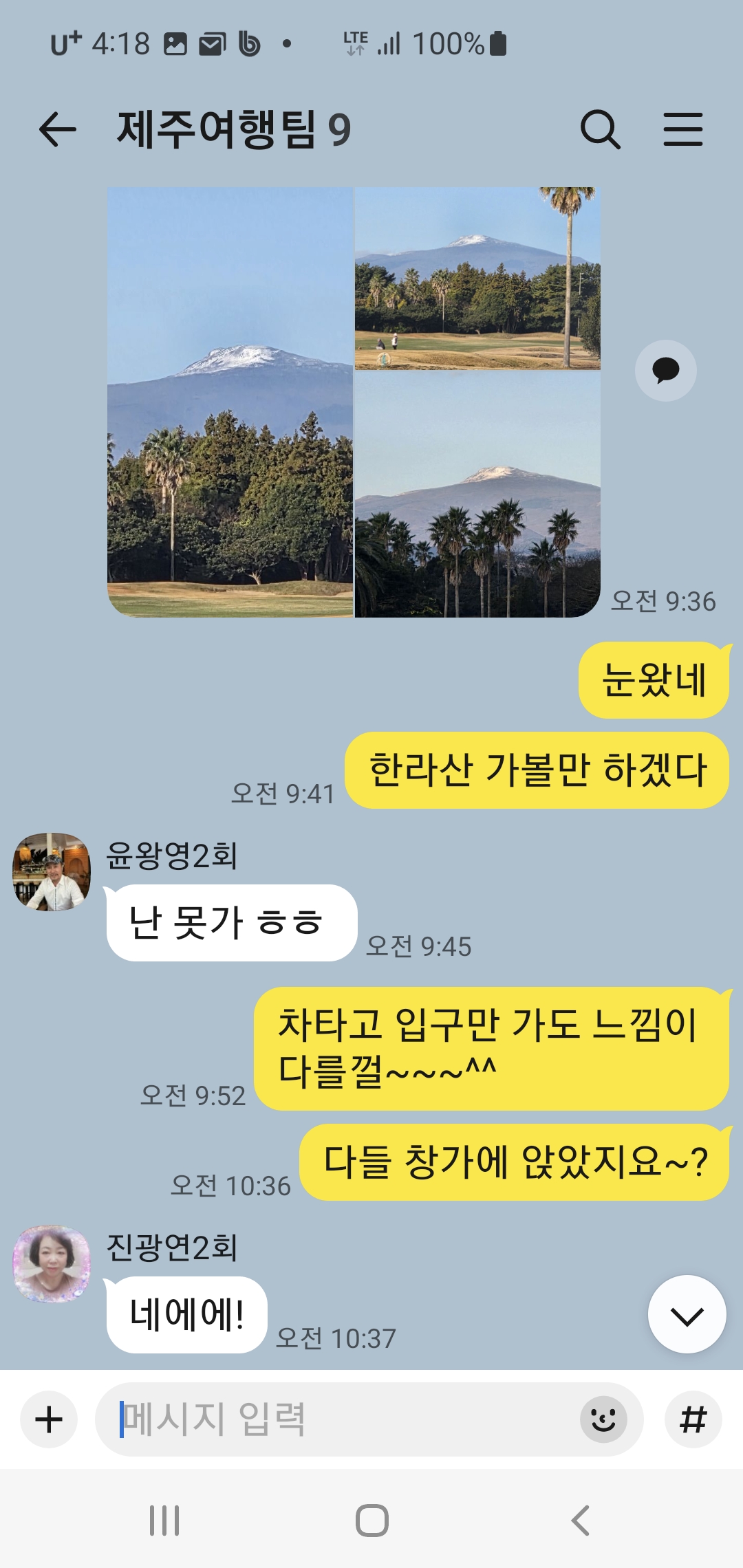Jump to the latest messages with down arrow
The image size is (743, 1568).
click(687, 1315)
